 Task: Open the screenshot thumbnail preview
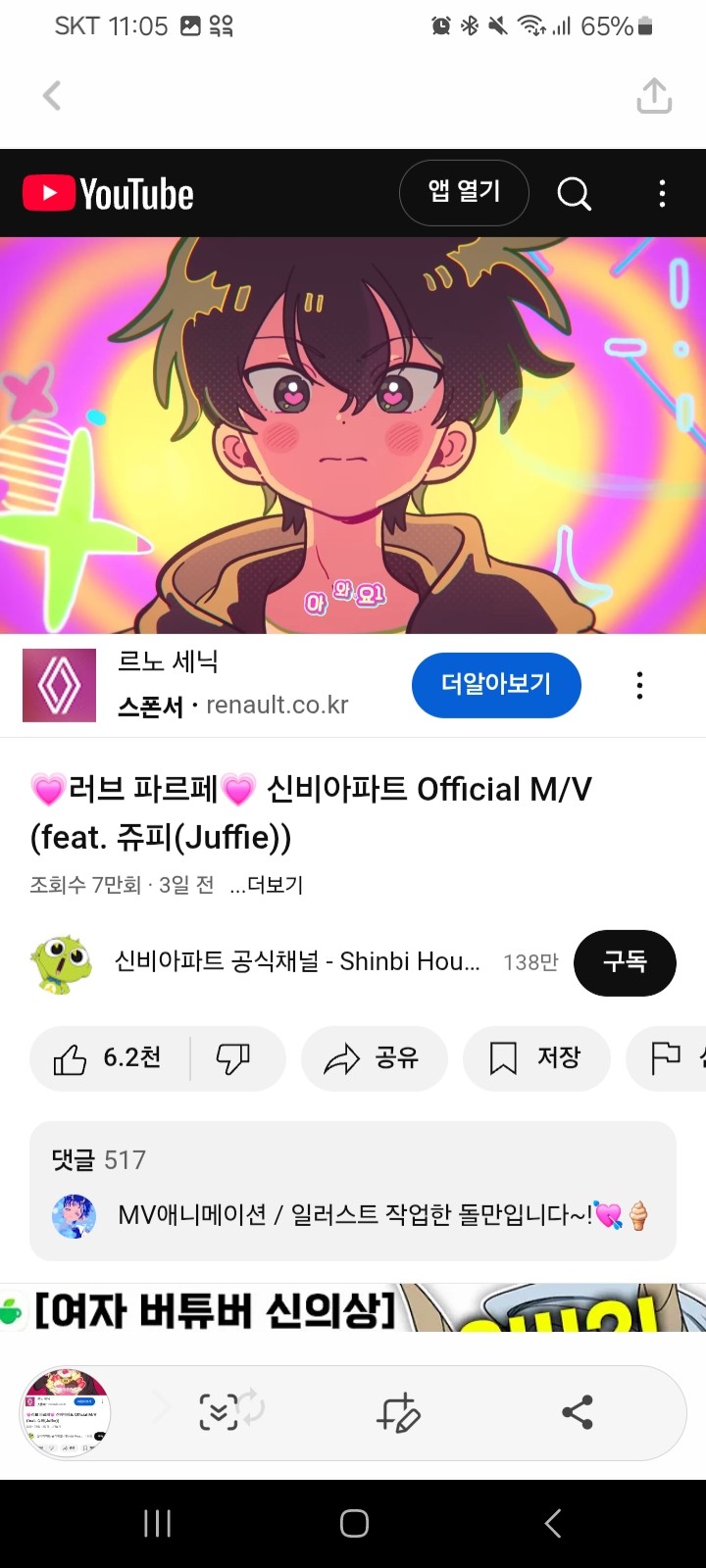click(x=66, y=1413)
